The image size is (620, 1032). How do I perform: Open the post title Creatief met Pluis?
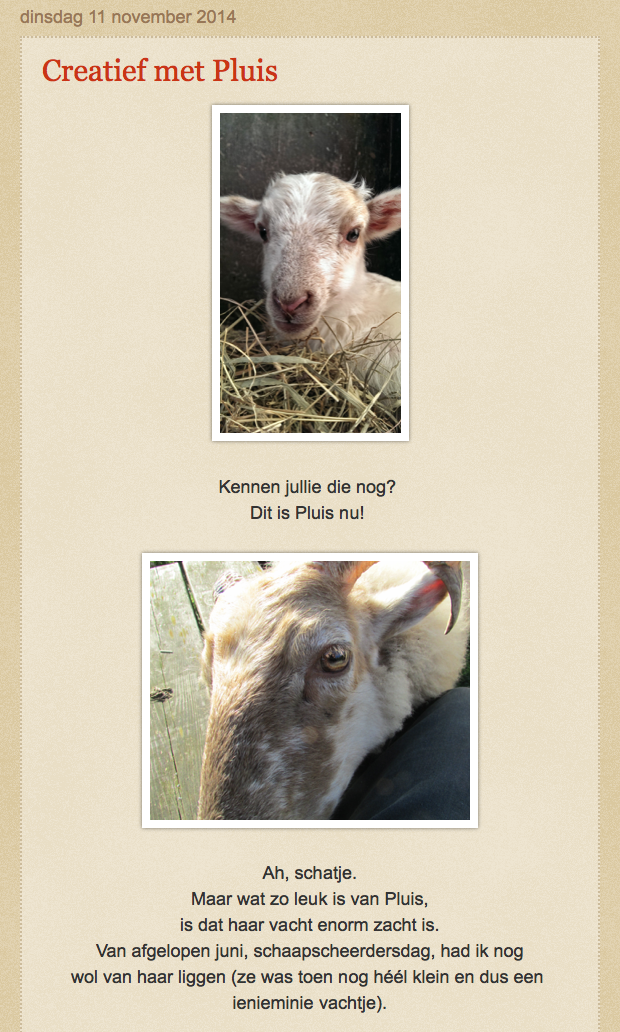[x=160, y=71]
